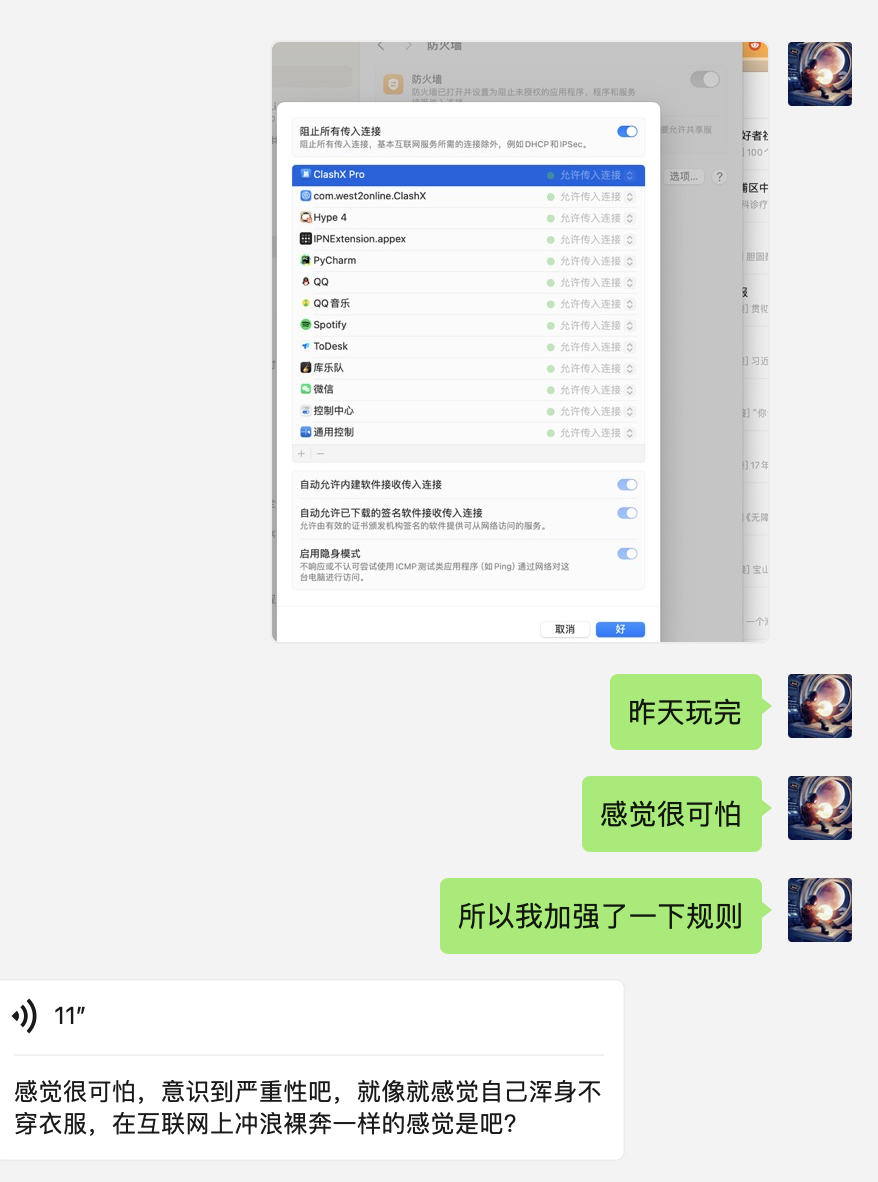
Task: Tap the avatar next to '感觉很可怕' bubble
Action: pyautogui.click(x=819, y=808)
